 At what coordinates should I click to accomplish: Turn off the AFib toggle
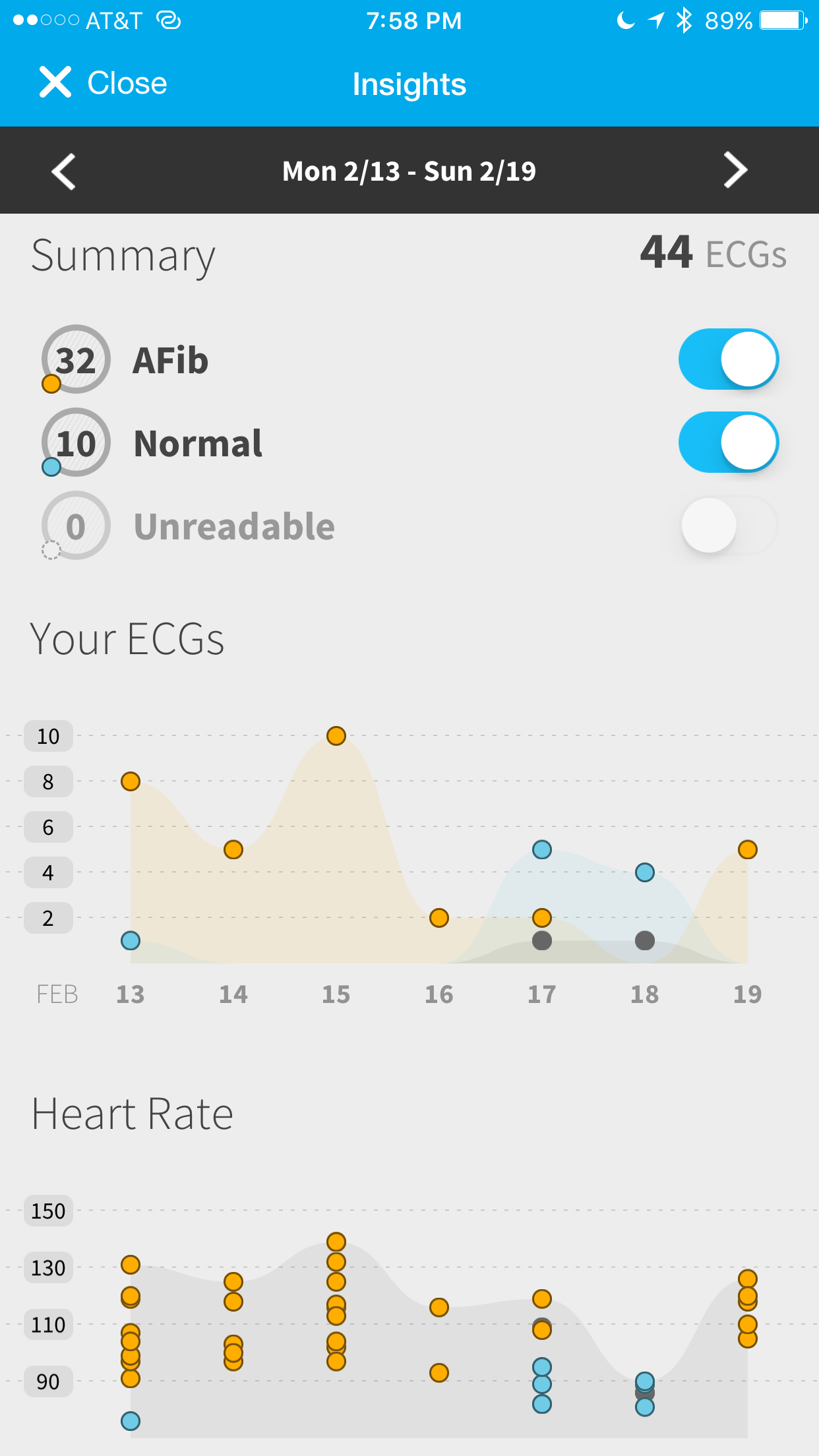point(729,359)
